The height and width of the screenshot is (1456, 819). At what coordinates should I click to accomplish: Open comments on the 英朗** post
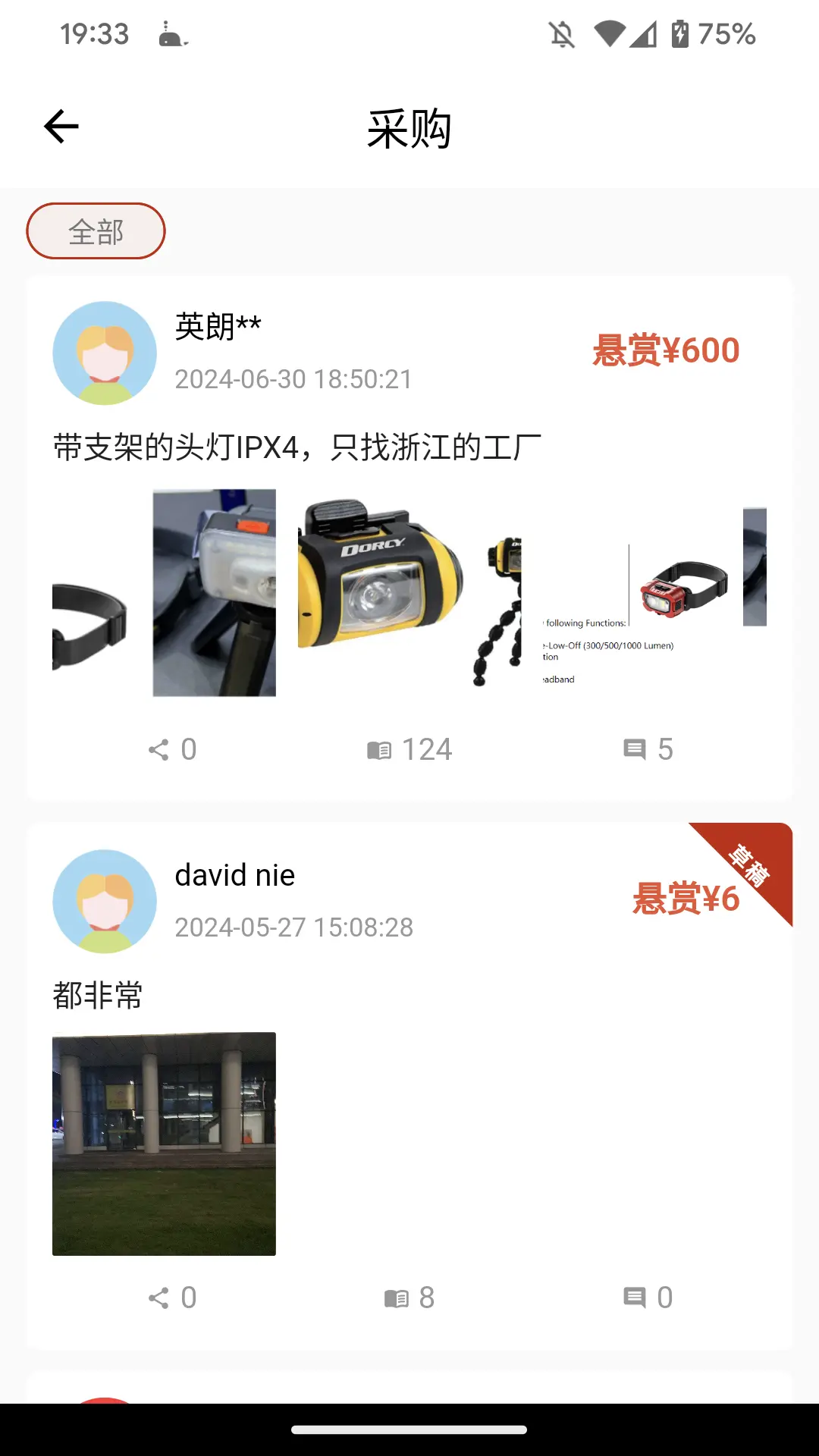[648, 749]
